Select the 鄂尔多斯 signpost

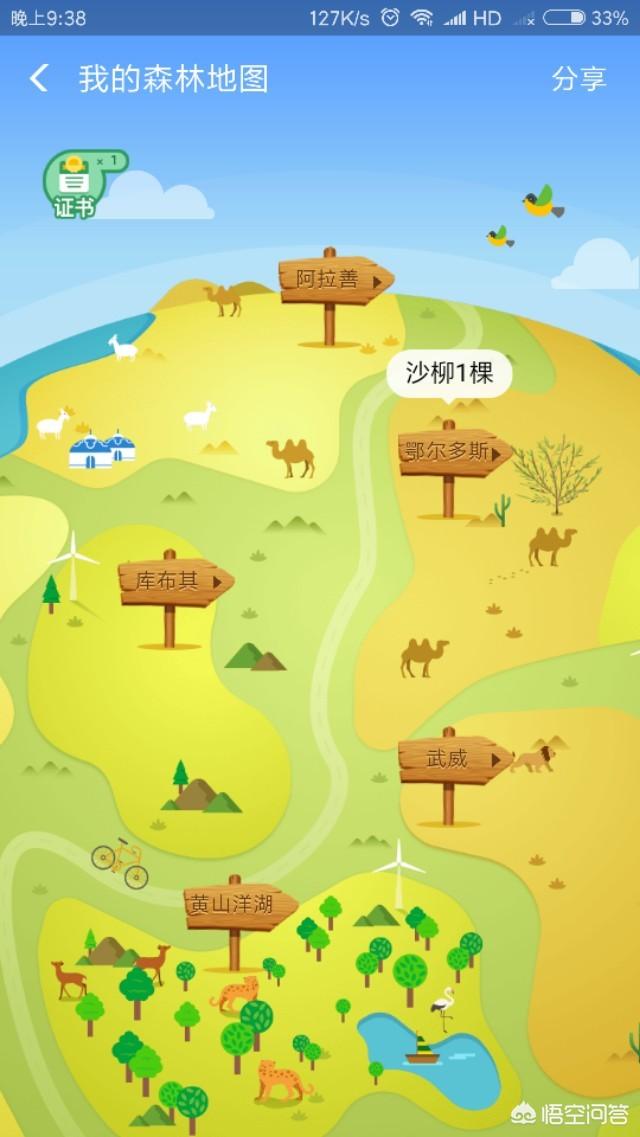pos(452,452)
